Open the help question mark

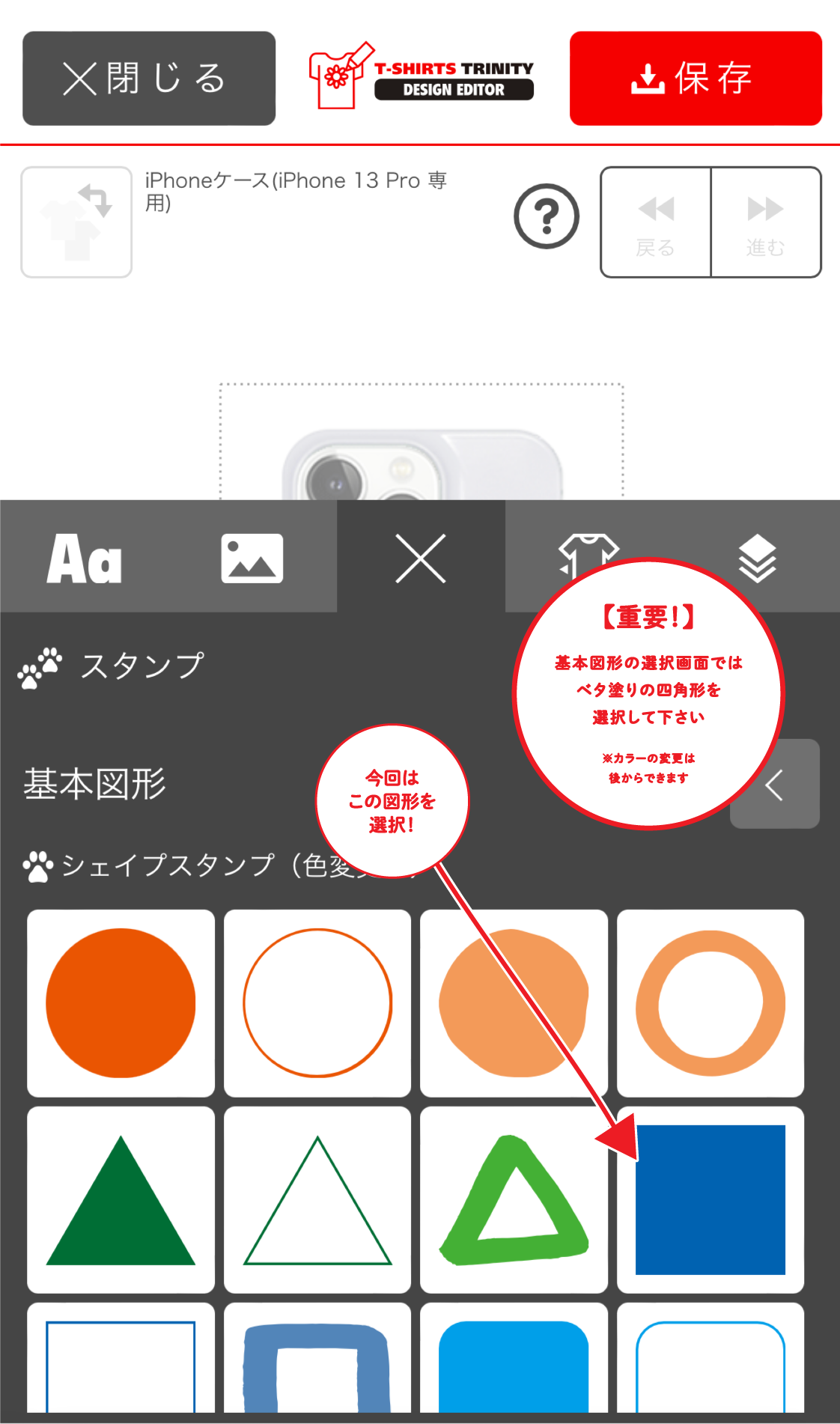click(x=547, y=216)
